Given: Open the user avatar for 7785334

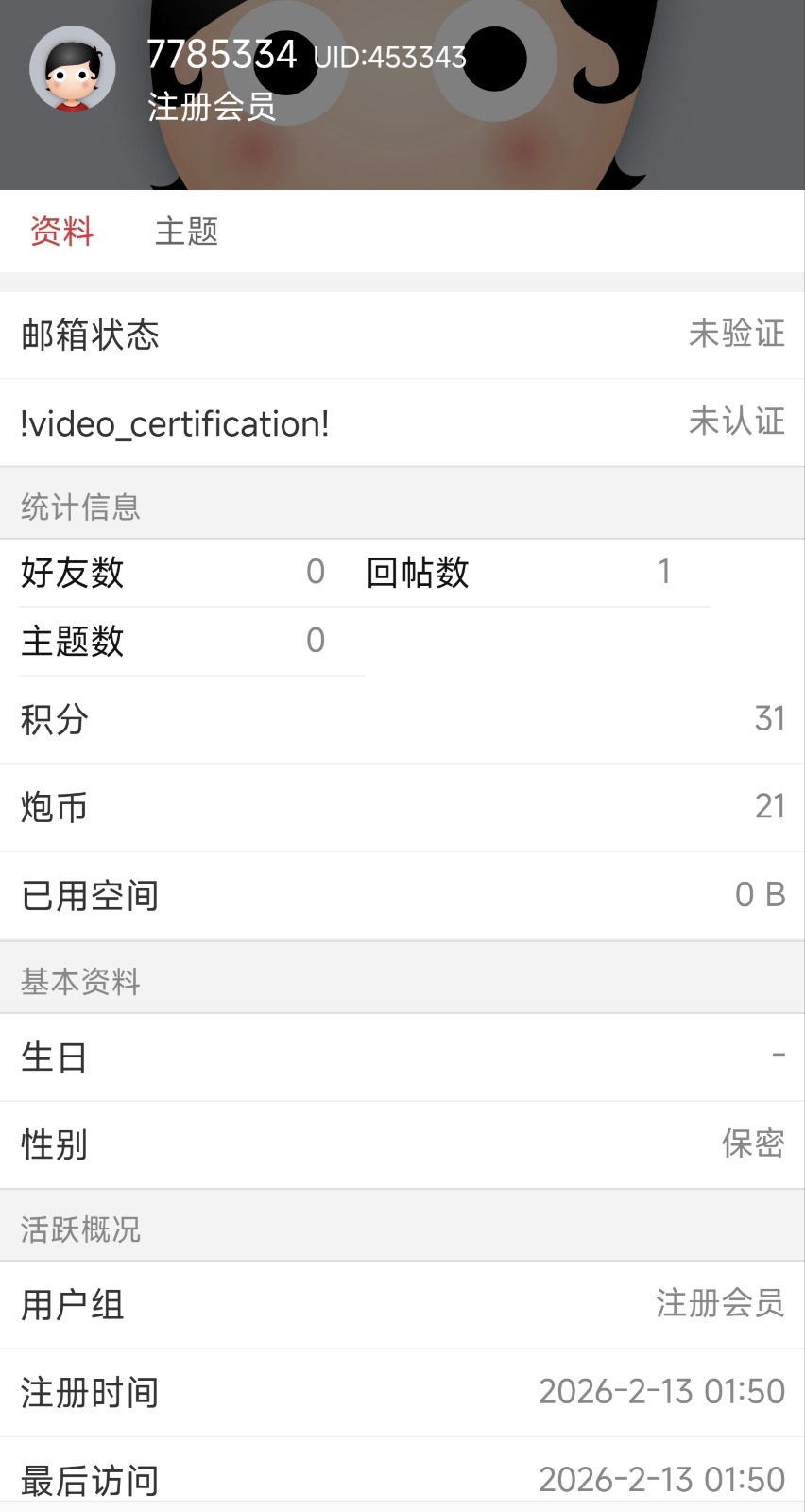Looking at the screenshot, I should pos(73,69).
